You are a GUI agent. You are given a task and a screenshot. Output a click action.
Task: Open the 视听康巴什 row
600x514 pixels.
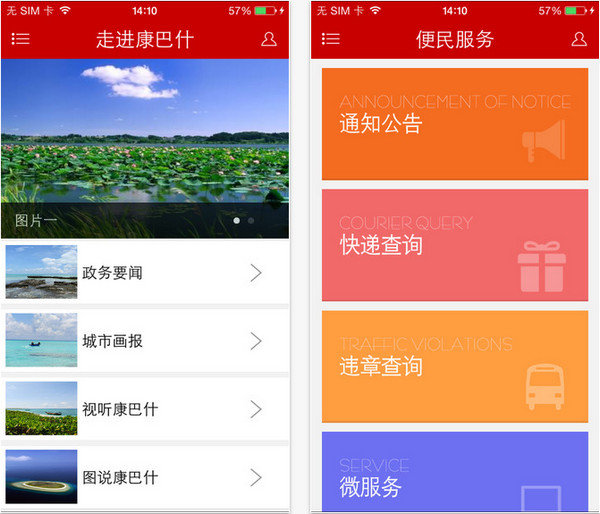[x=145, y=409]
